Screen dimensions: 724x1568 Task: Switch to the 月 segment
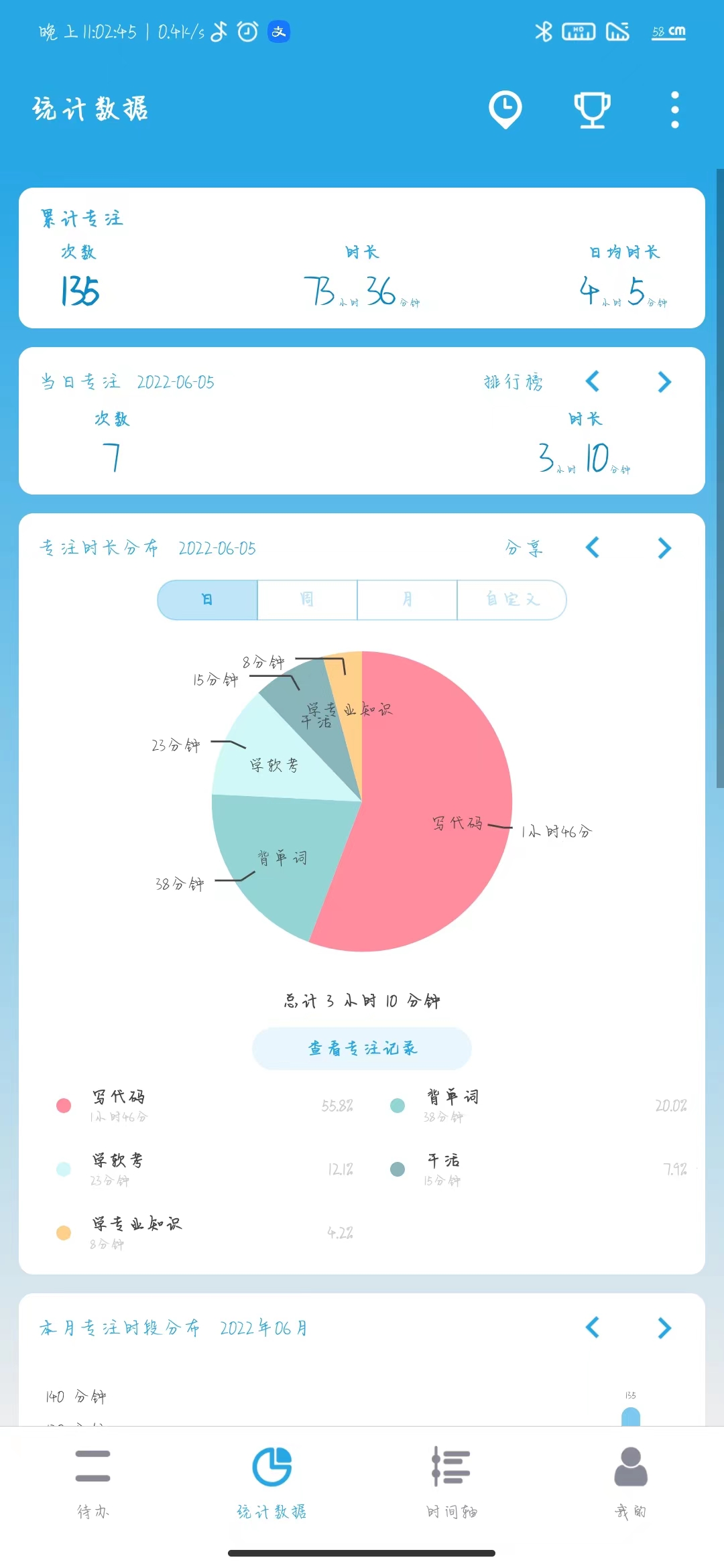point(407,600)
